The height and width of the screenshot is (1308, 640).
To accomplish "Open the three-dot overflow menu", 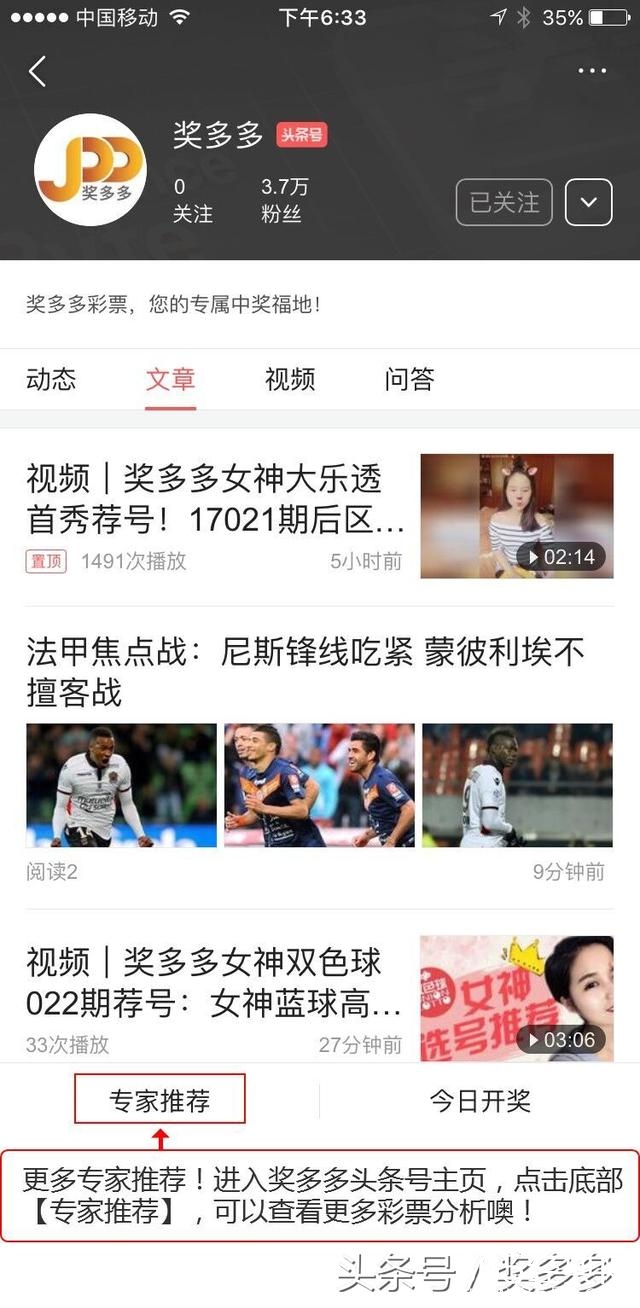I will click(592, 71).
